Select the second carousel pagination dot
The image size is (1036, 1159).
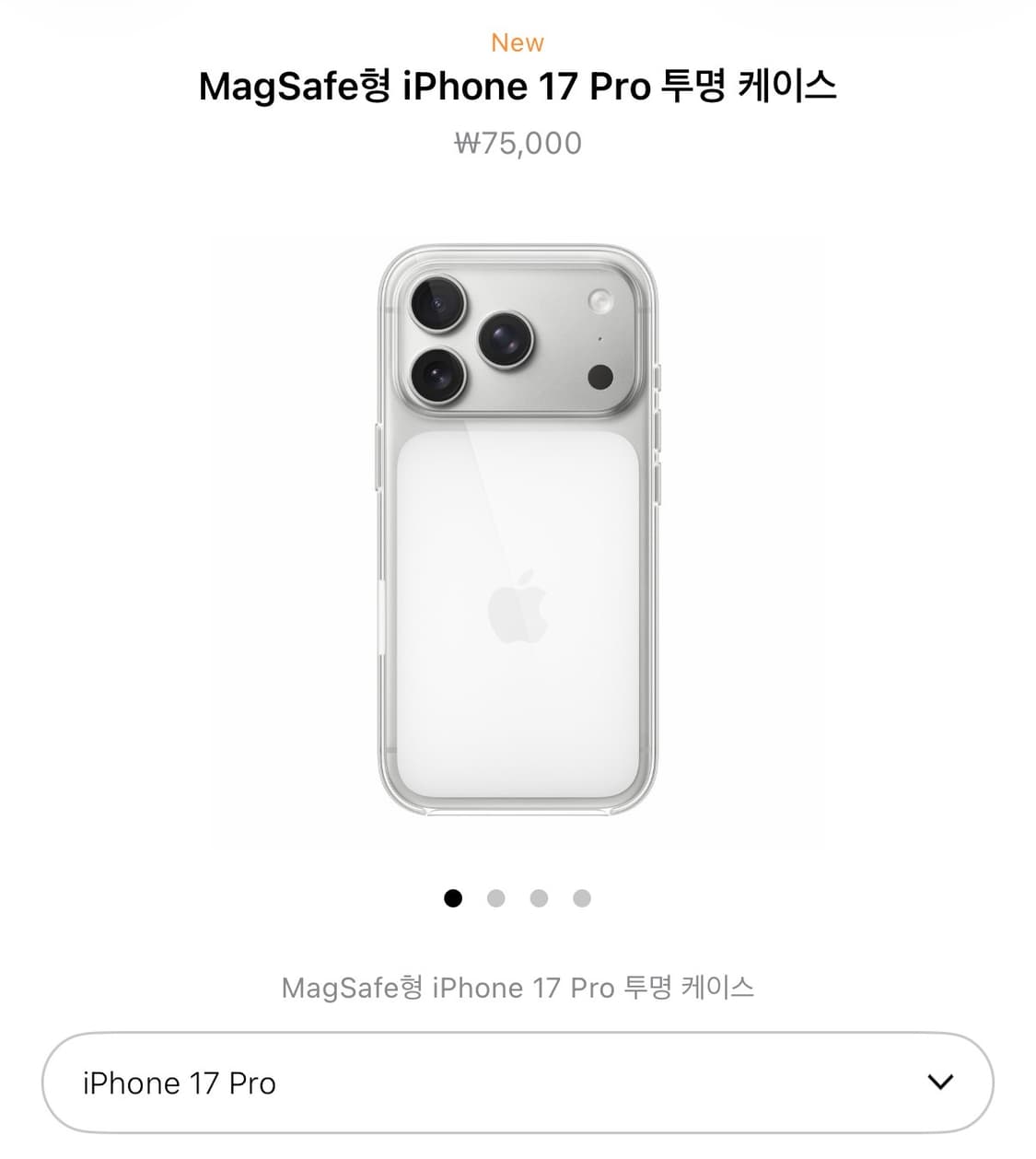coord(494,897)
